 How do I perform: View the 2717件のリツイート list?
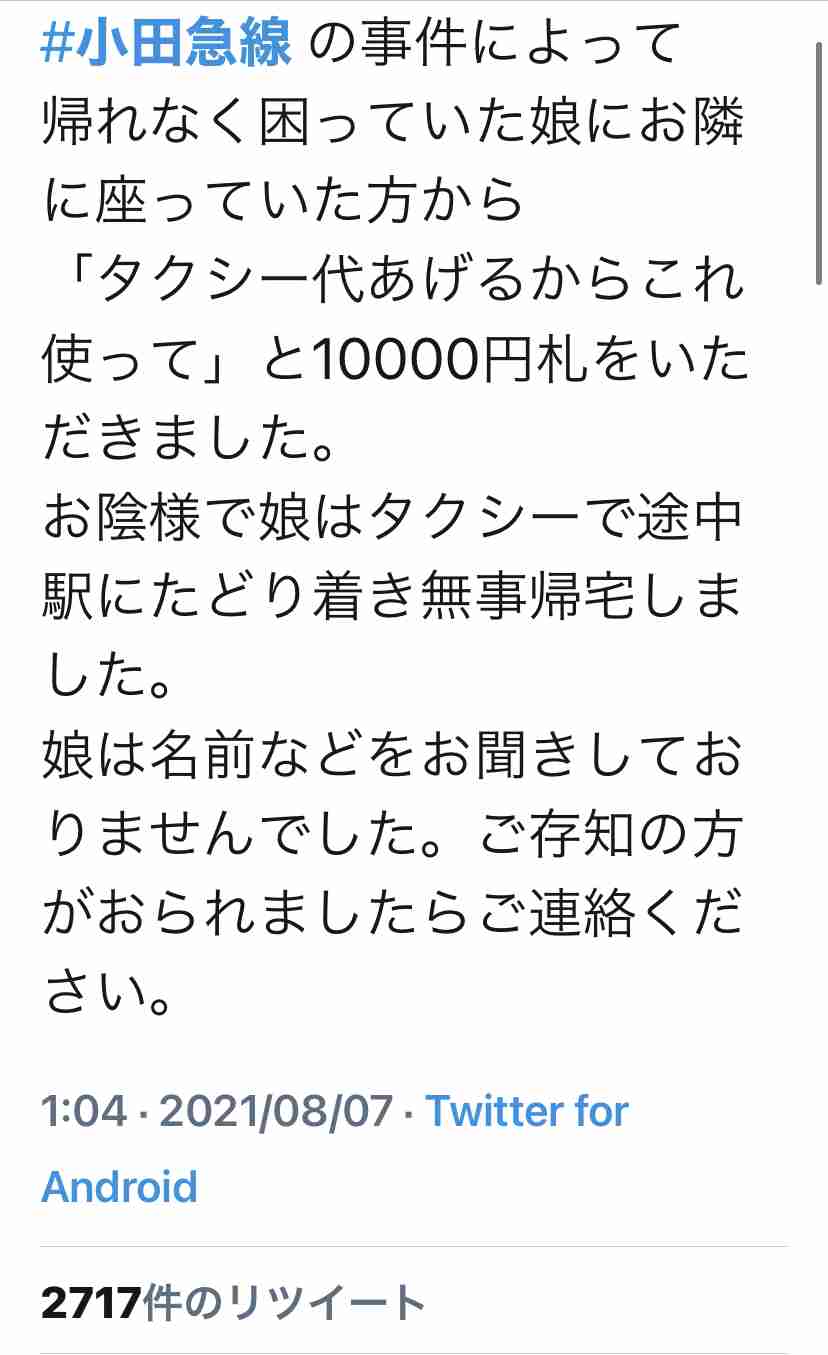click(233, 1303)
